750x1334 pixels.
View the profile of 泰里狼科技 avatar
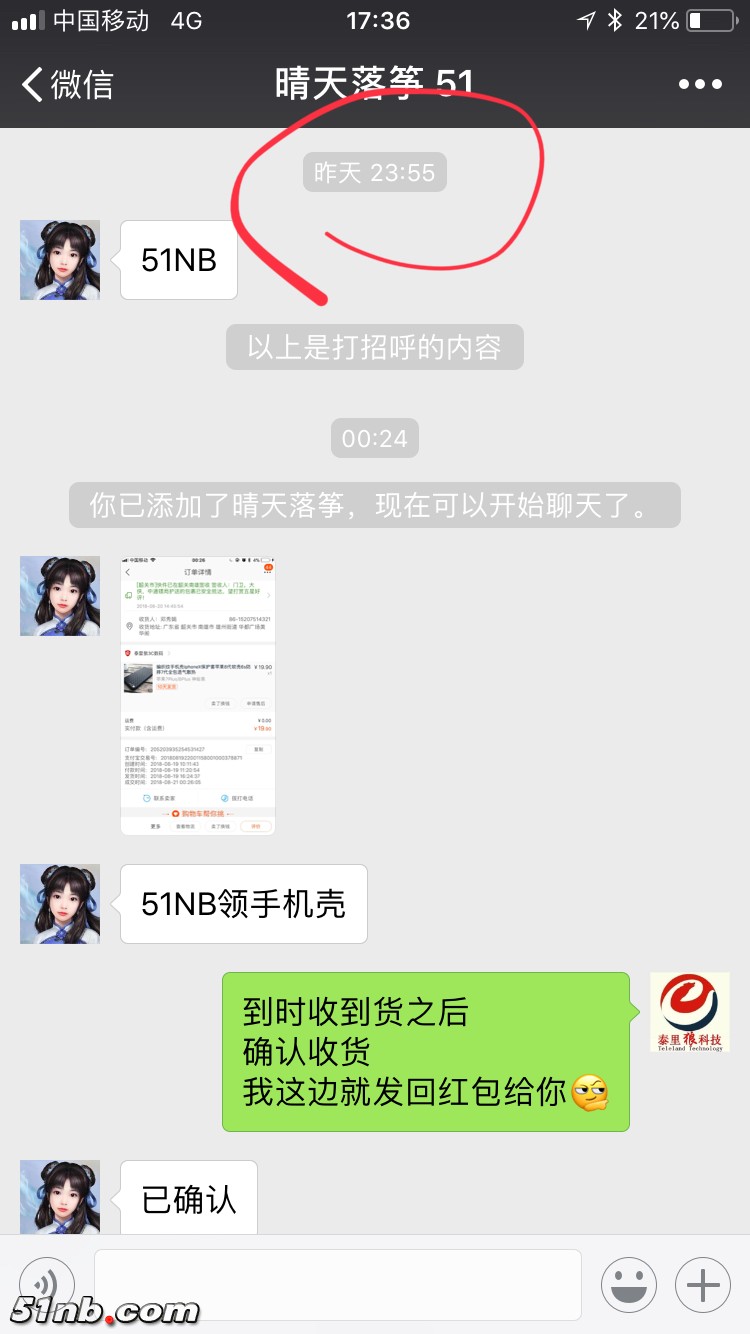pos(689,1012)
